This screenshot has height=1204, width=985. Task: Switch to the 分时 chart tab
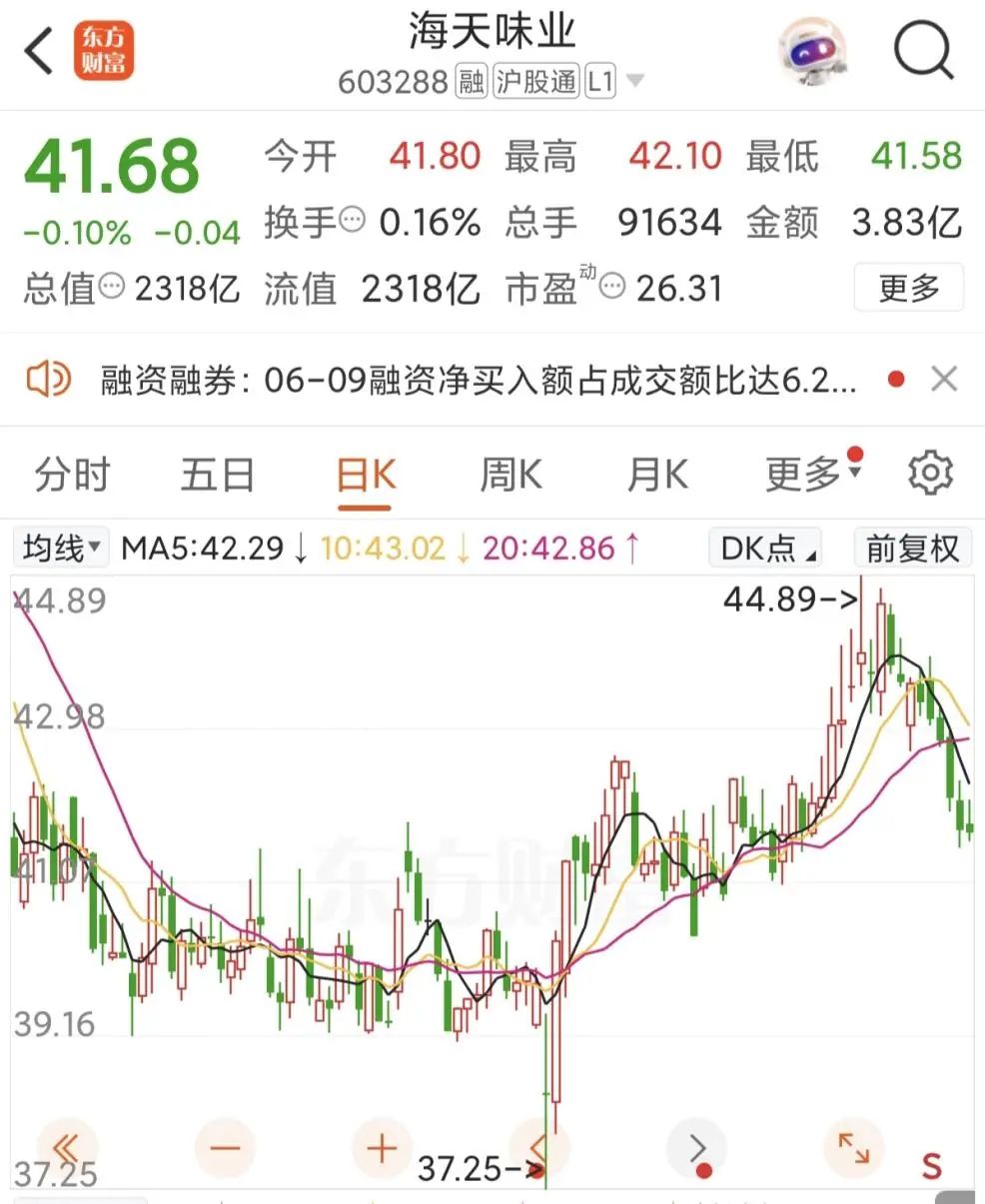click(x=72, y=475)
